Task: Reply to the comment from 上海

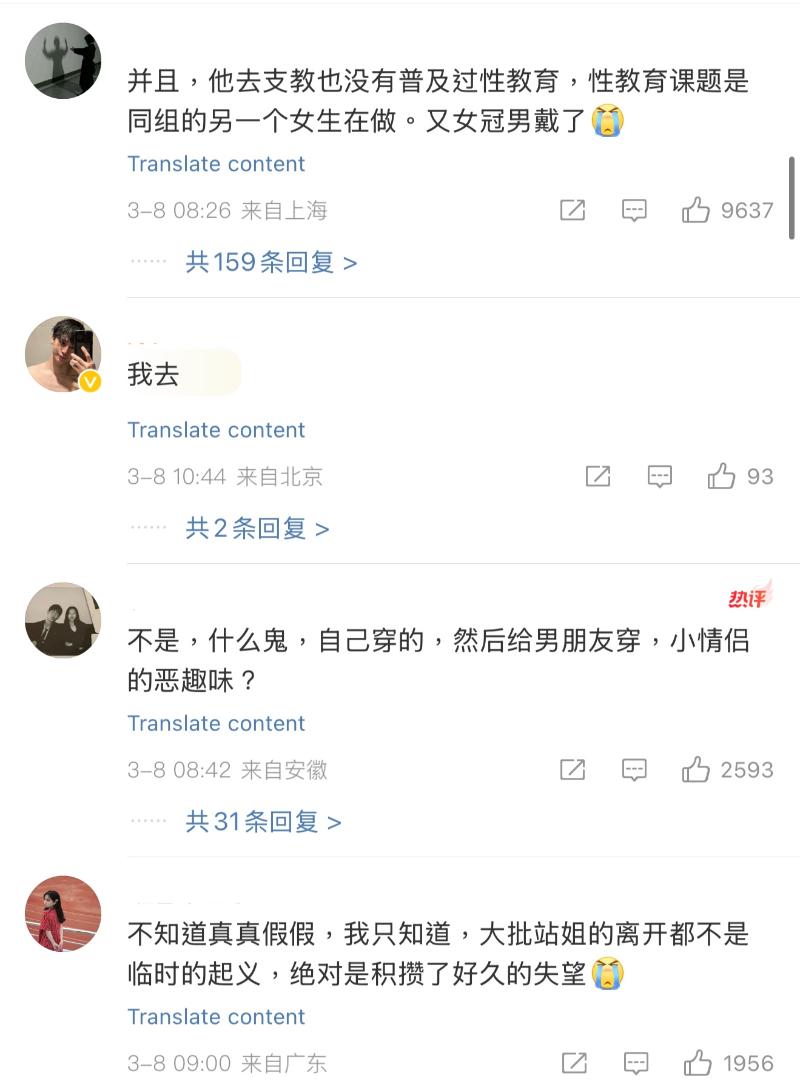Action: pos(634,210)
